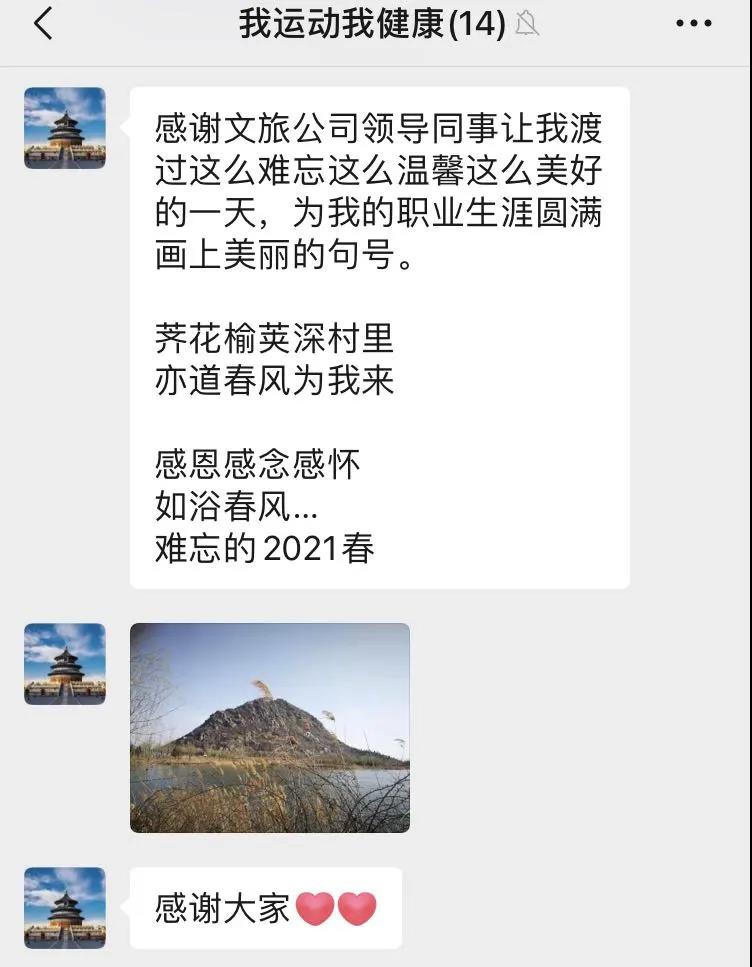The image size is (752, 967).
Task: Open the group chat overflow menu
Action: point(694,24)
